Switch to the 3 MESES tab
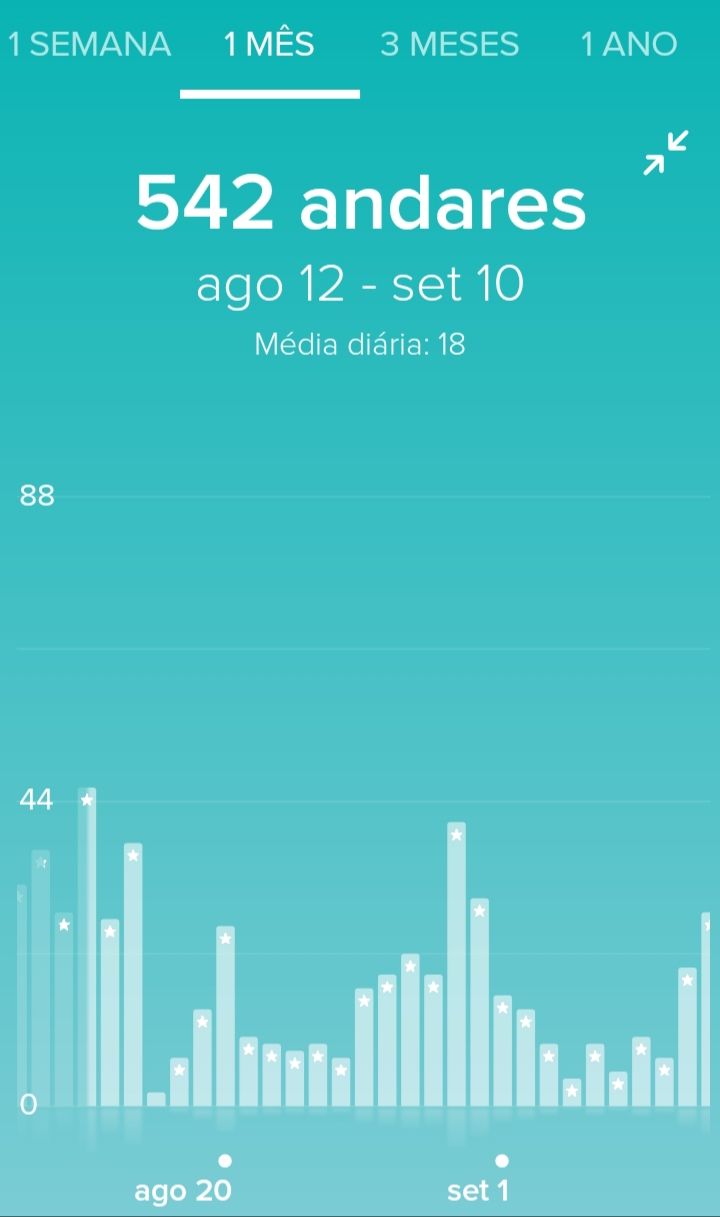 point(450,44)
